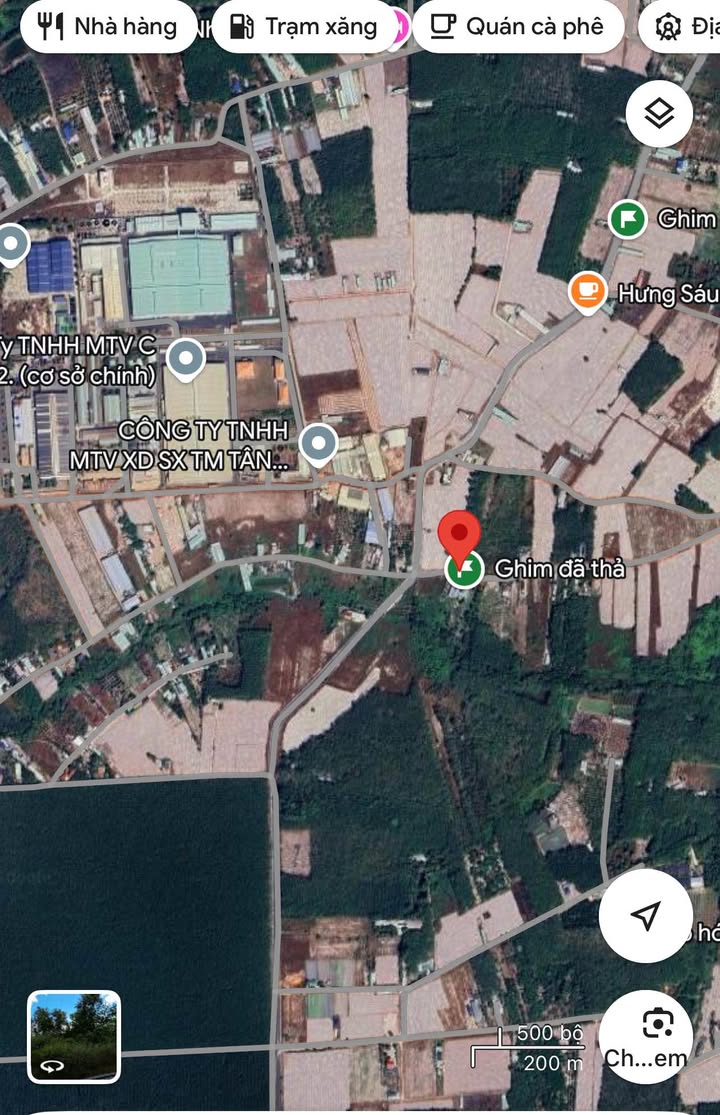The width and height of the screenshot is (720, 1115).
Task: Show Quán cà phê on the map
Action: coord(518,26)
